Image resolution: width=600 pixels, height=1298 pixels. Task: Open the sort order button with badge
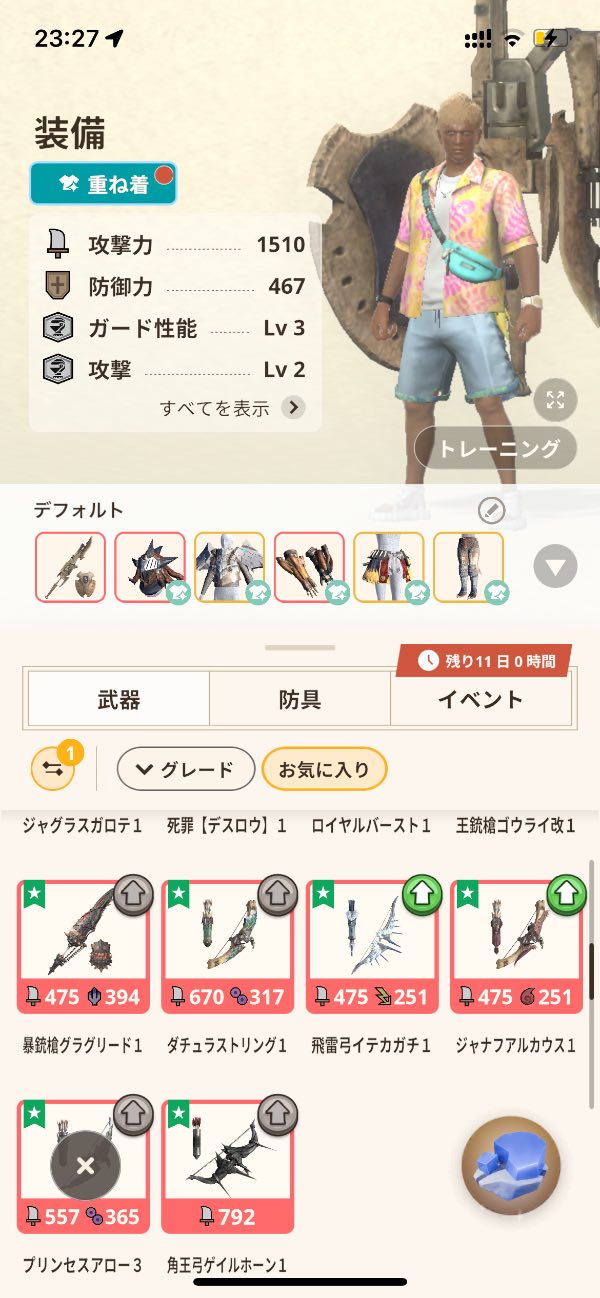coord(52,769)
